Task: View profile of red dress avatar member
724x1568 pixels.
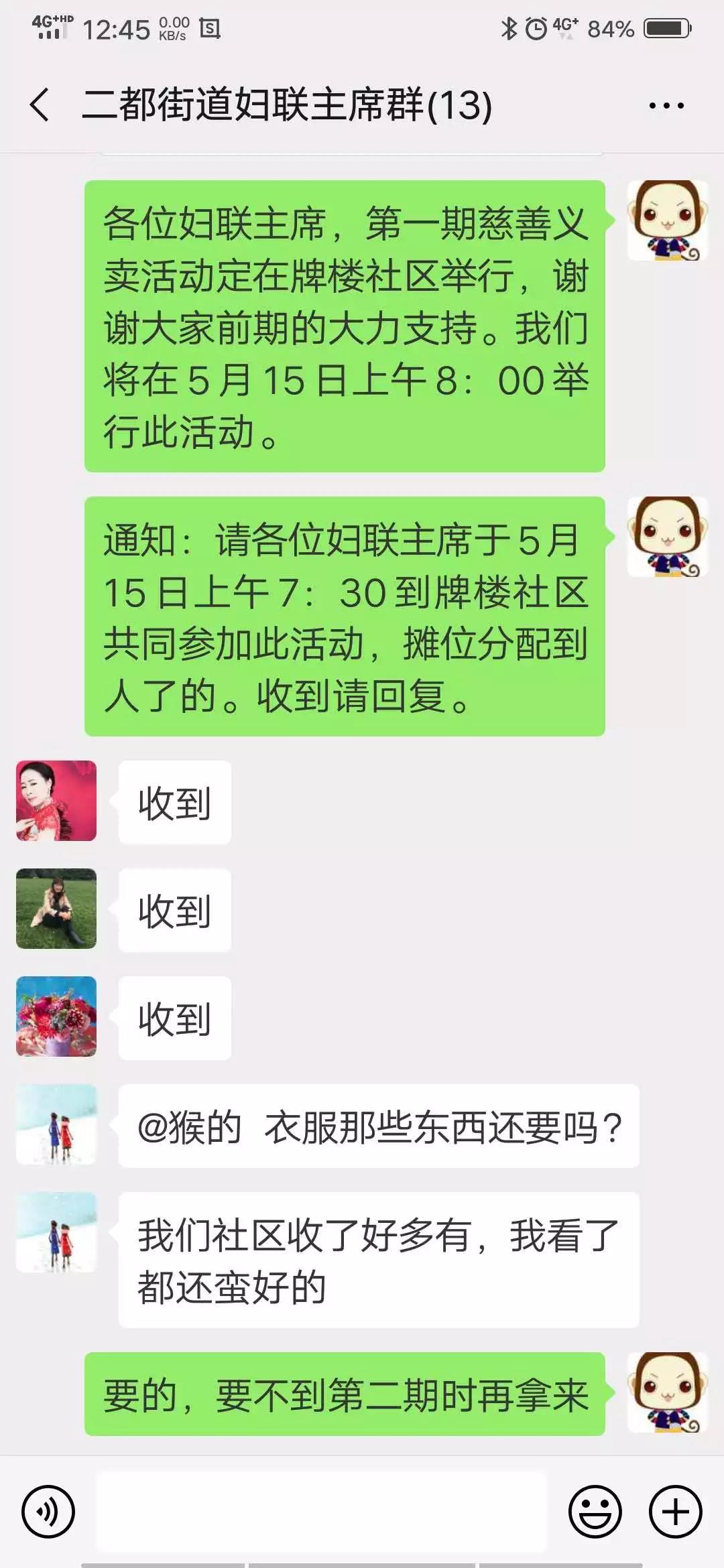Action: (x=56, y=801)
